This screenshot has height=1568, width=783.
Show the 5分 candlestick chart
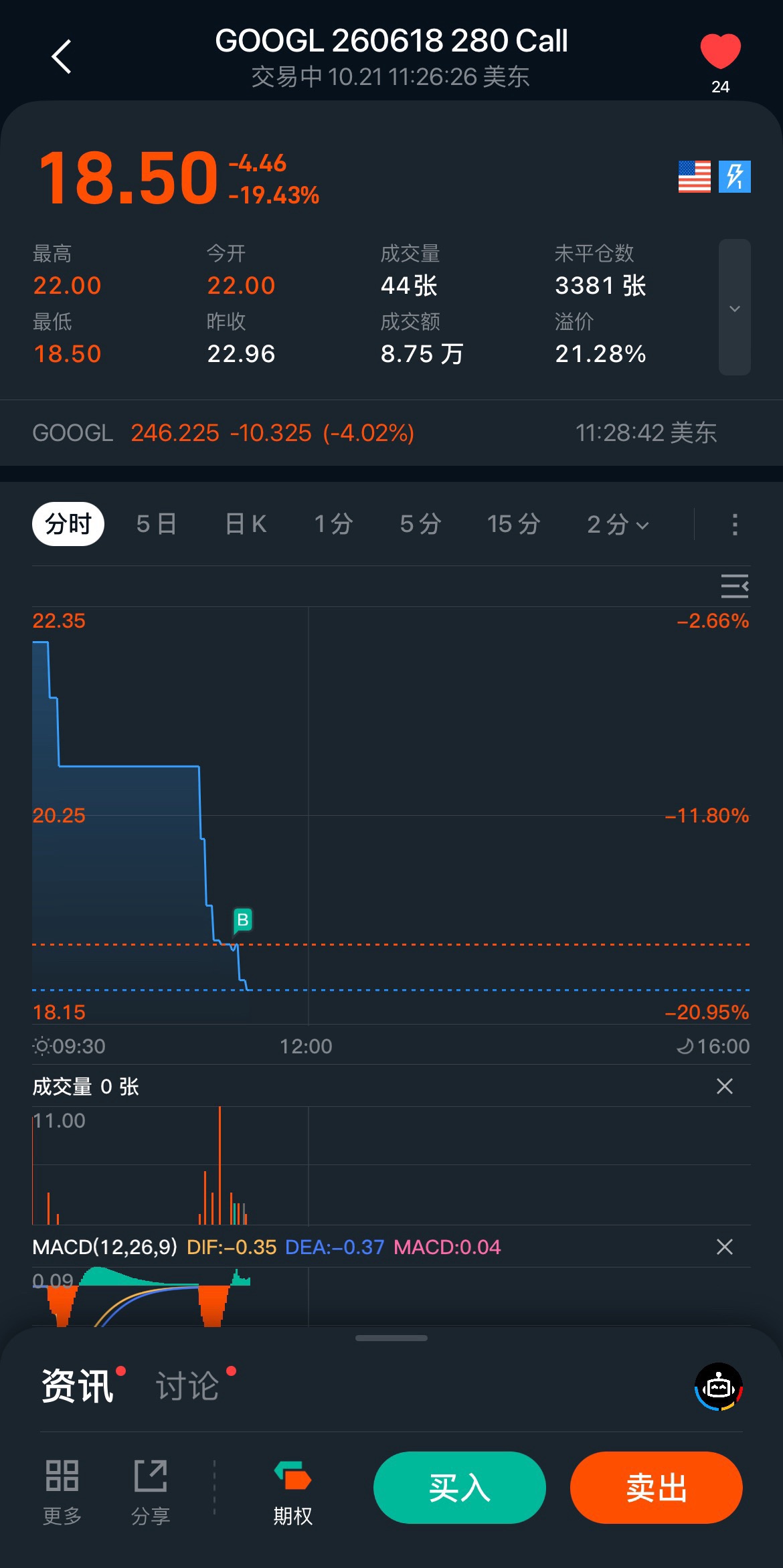coord(420,524)
